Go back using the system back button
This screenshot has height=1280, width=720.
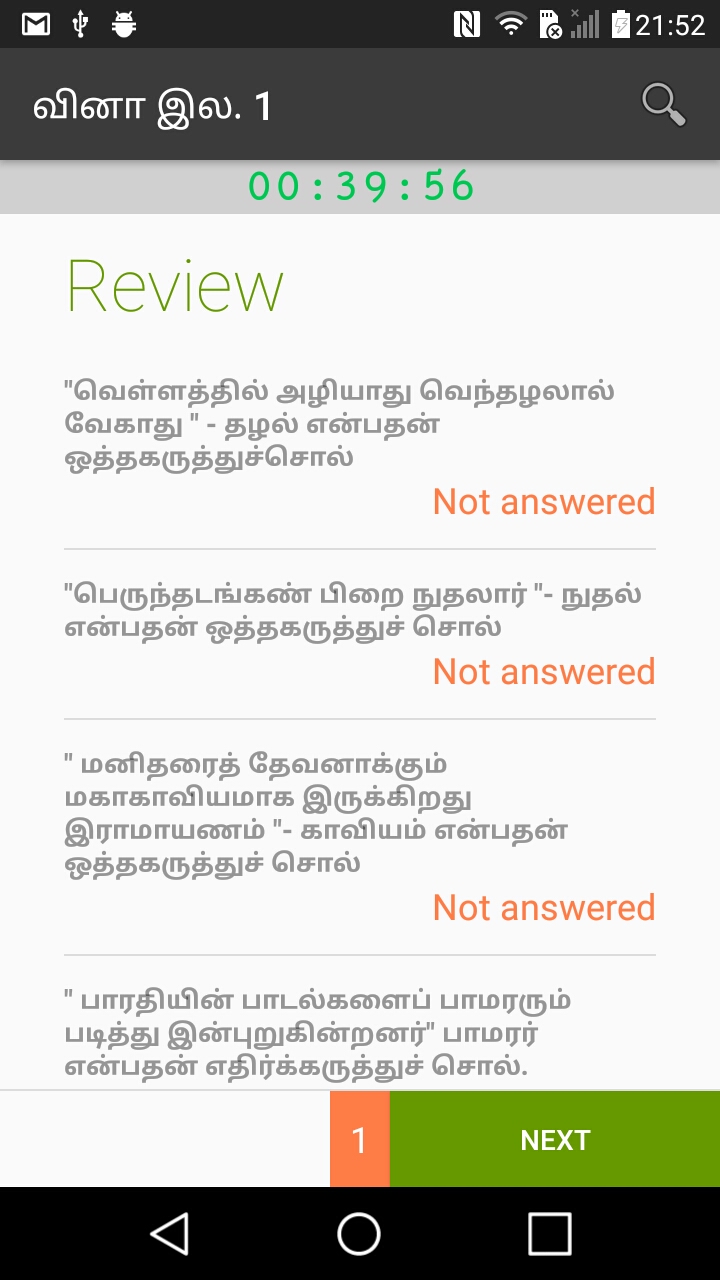[x=169, y=1233]
